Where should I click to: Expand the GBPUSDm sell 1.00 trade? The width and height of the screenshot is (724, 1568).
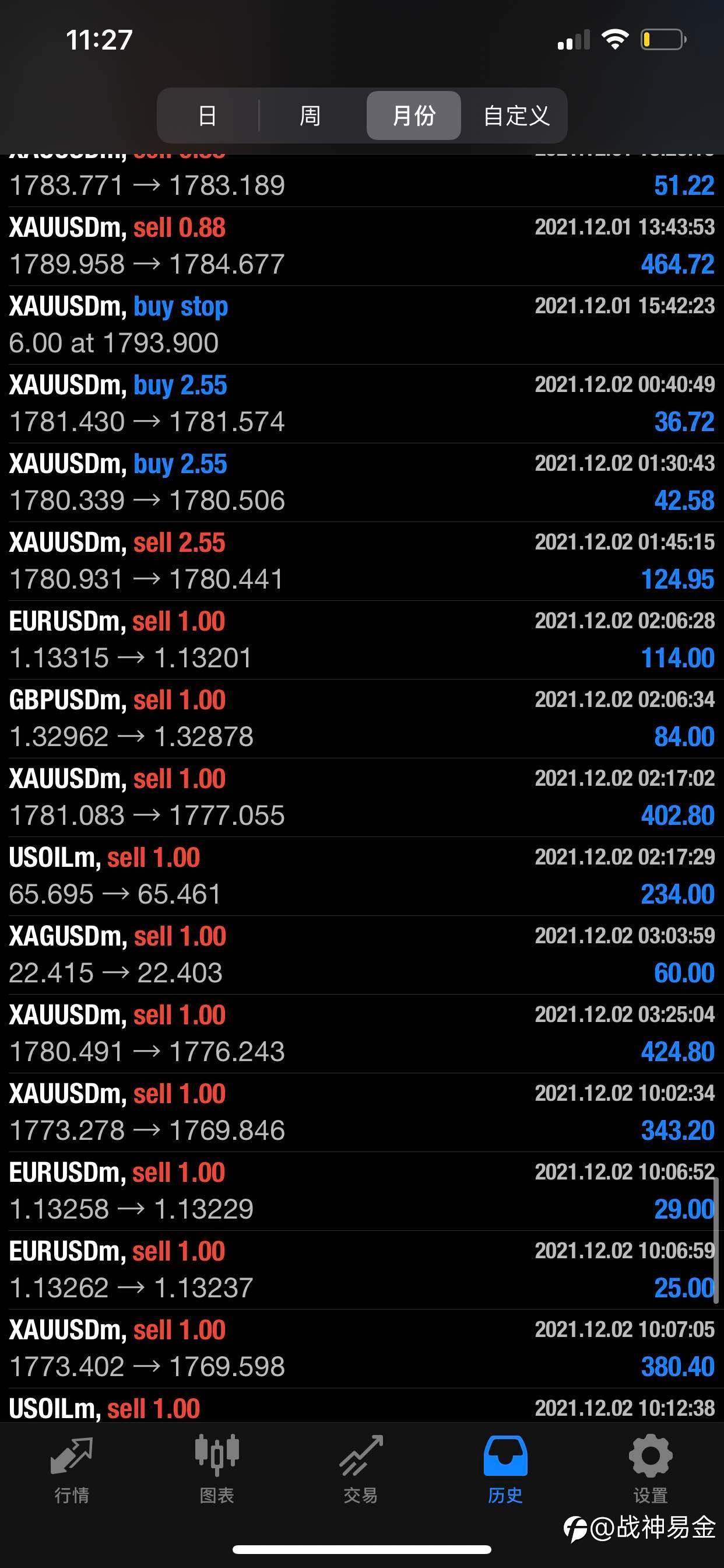[x=362, y=719]
